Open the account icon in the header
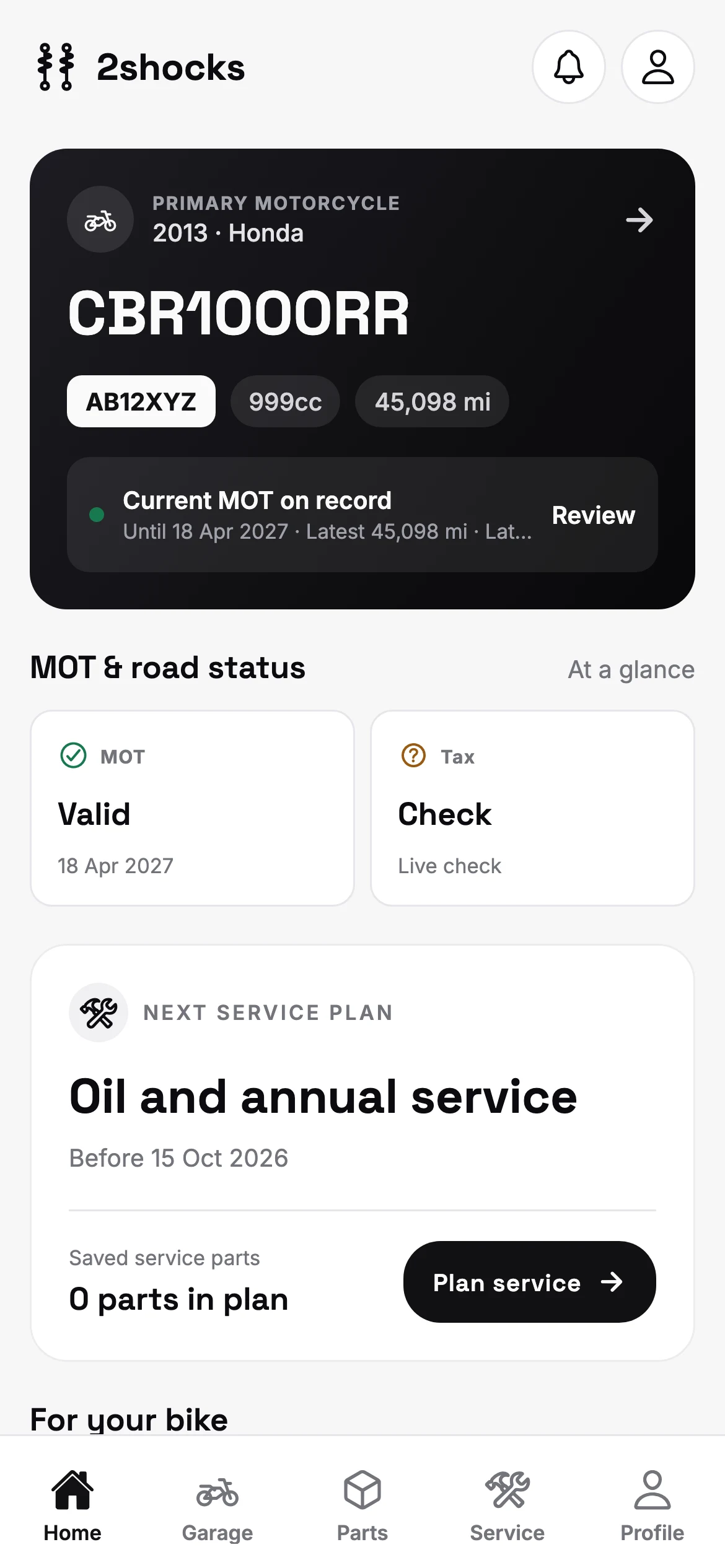 [x=657, y=67]
